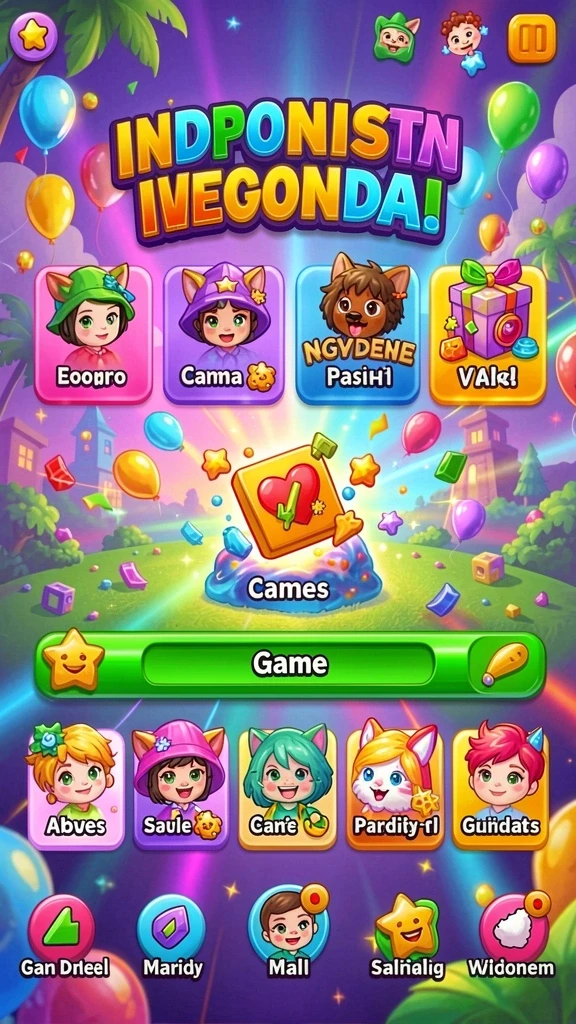Tap the star button in the top corner

pyautogui.click(x=33, y=36)
